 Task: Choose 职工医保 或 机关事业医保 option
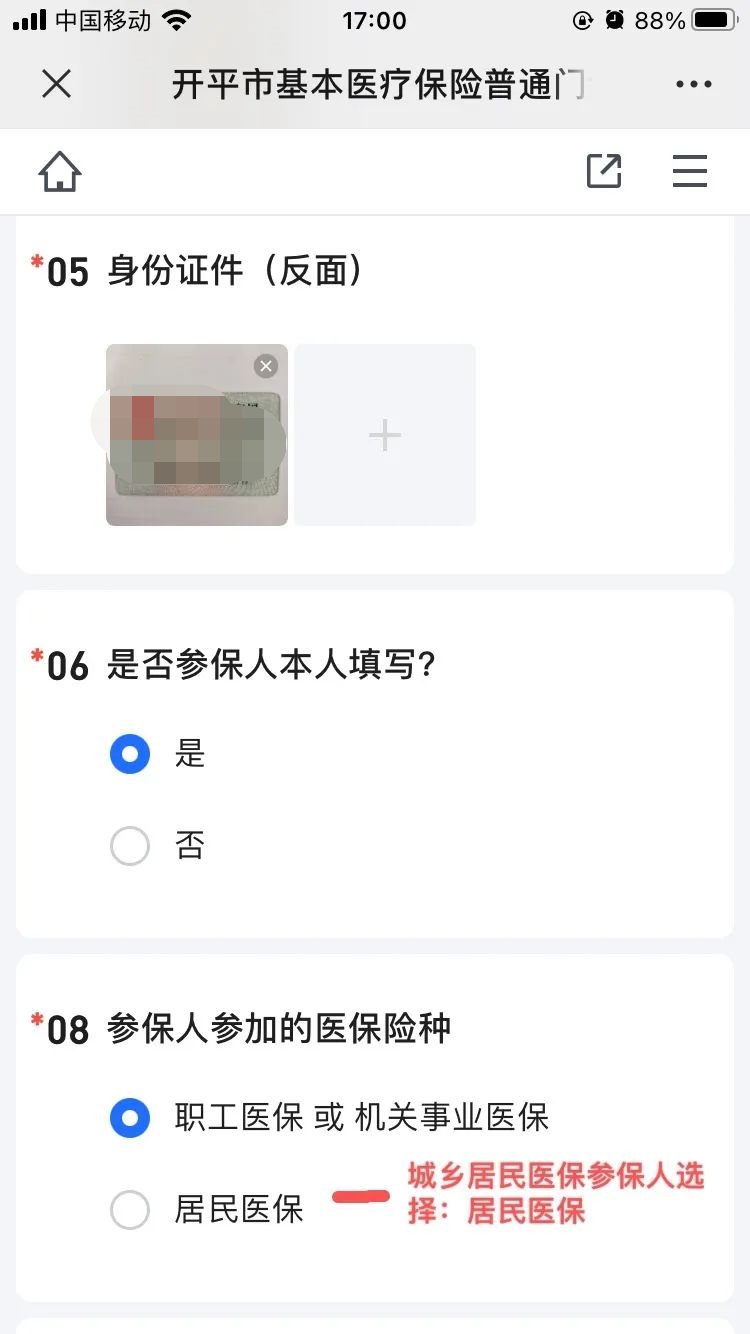click(x=130, y=1118)
